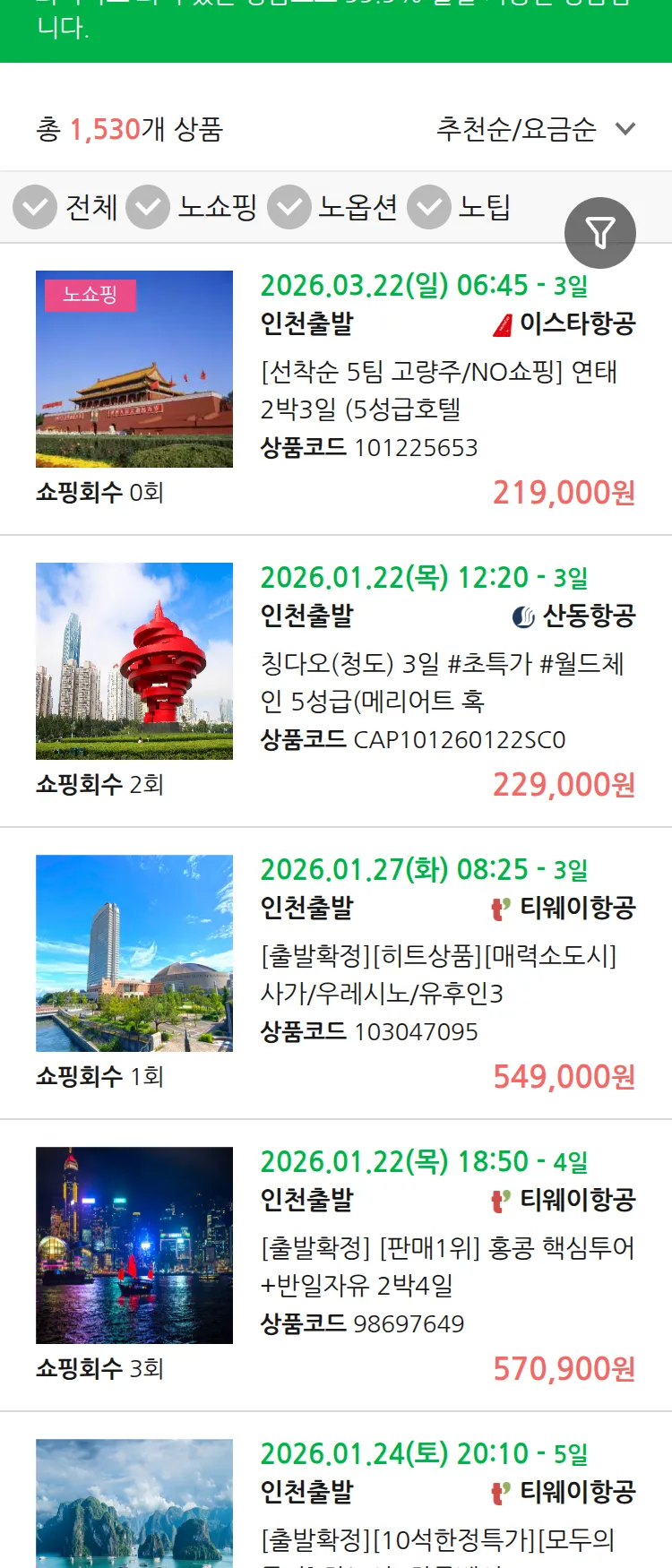Click the 570,900원 price

click(561, 1368)
